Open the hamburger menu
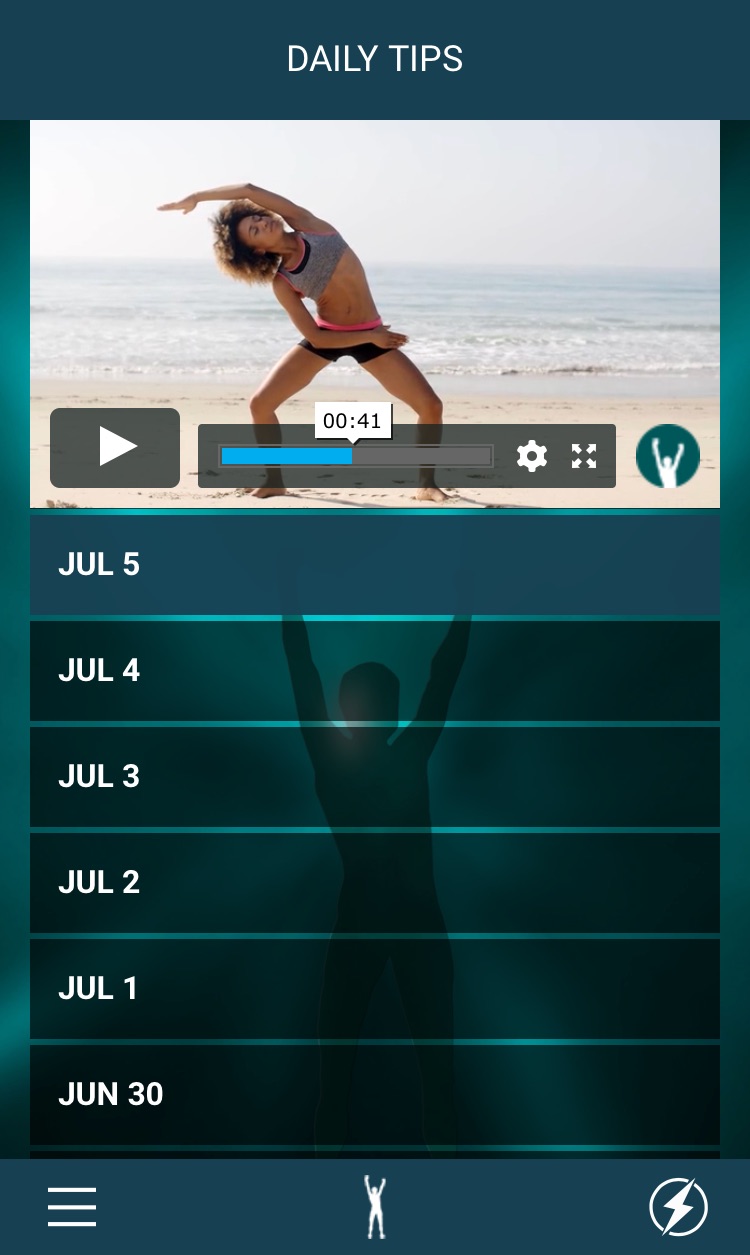 (72, 1207)
